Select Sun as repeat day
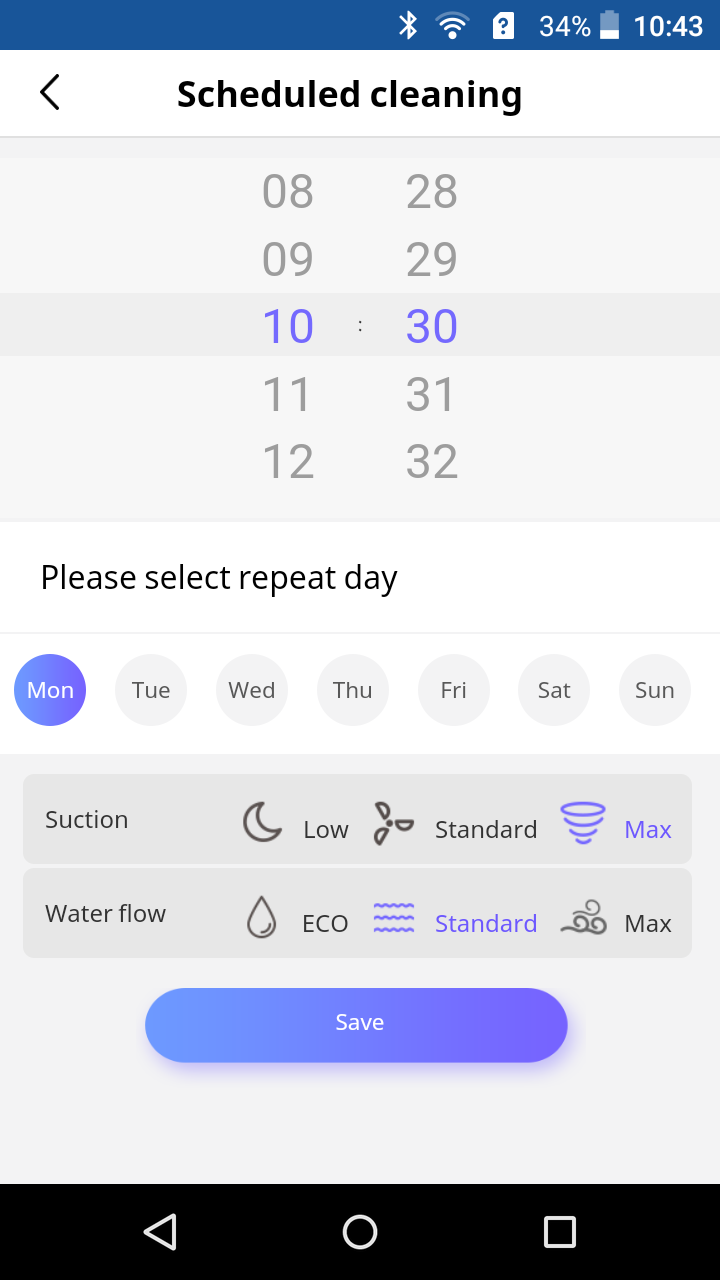720x1280 pixels. [x=655, y=690]
